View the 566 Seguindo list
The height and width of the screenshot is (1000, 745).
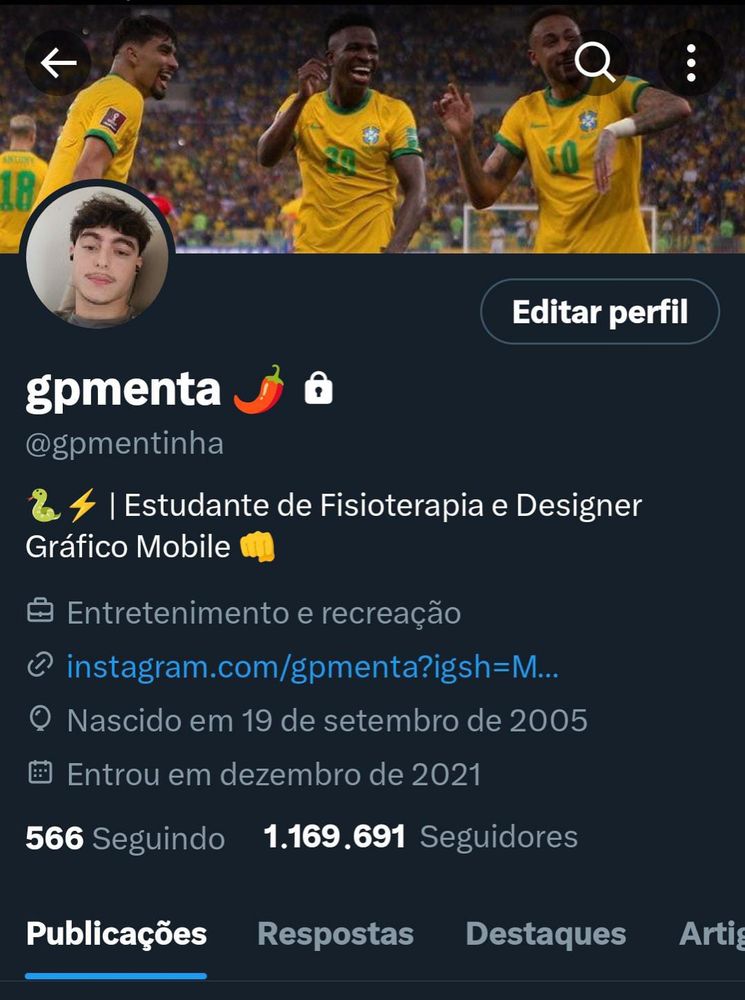pos(125,837)
